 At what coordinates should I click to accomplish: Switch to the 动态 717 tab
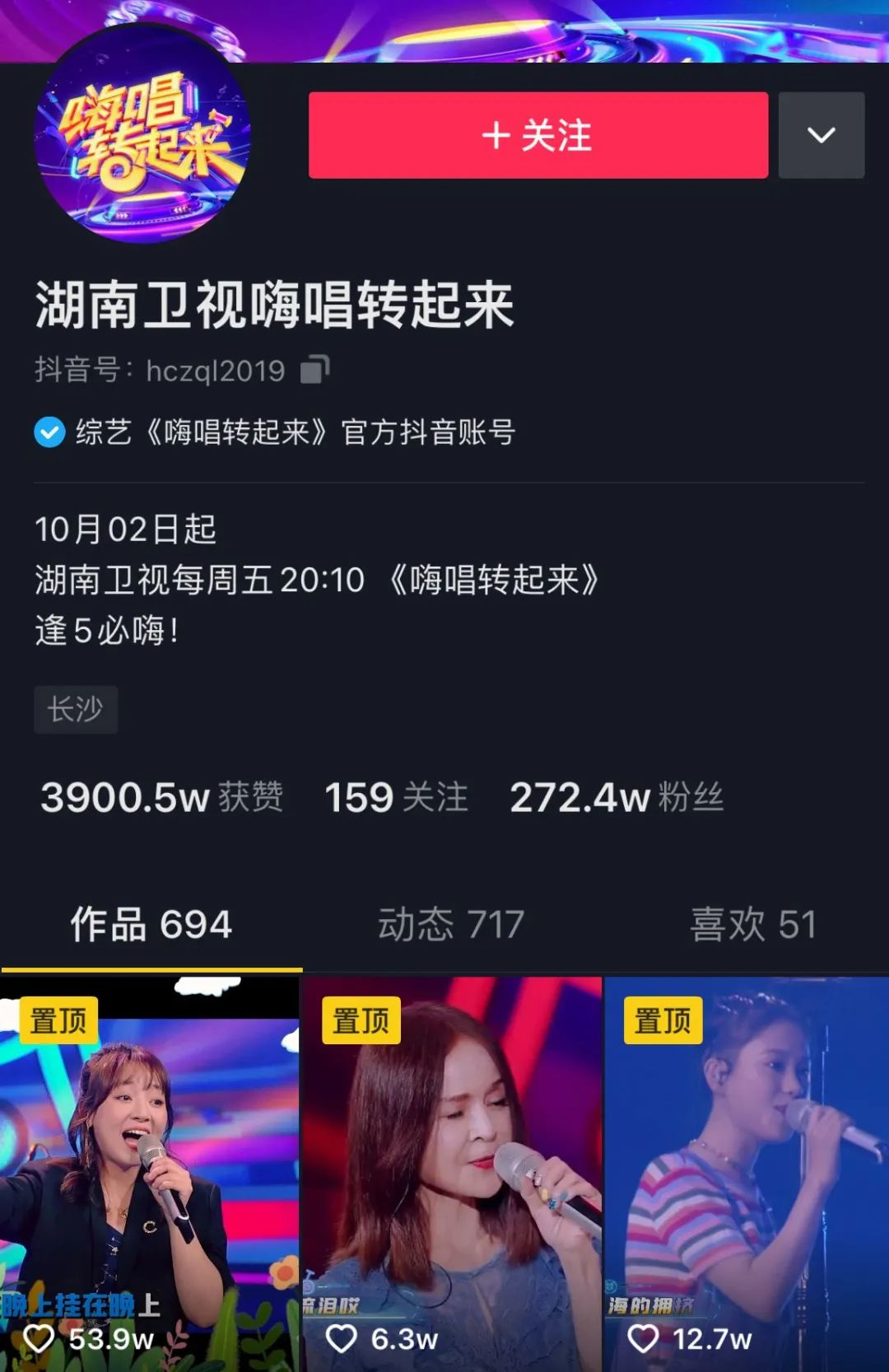pos(451,924)
